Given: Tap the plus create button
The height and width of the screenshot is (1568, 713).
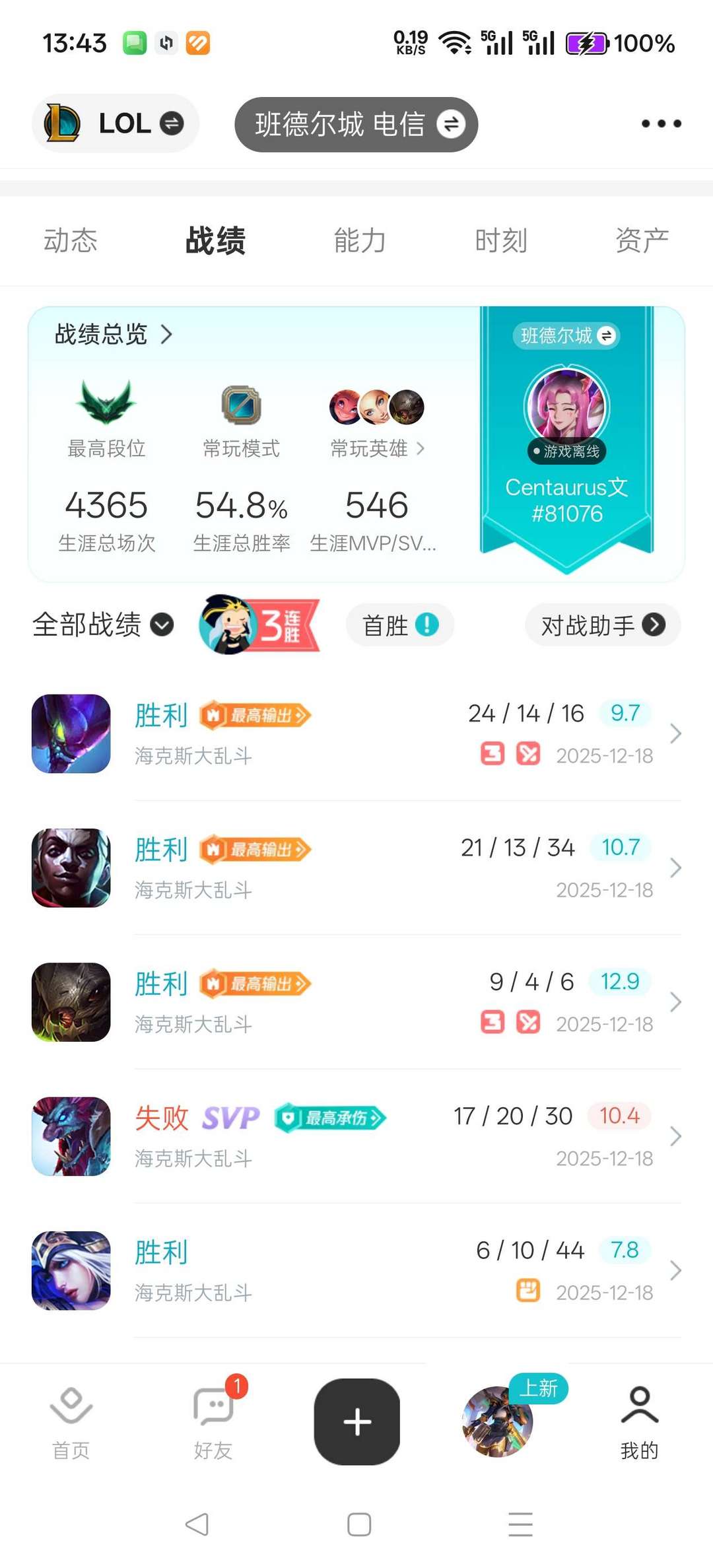Looking at the screenshot, I should pos(356,1421).
